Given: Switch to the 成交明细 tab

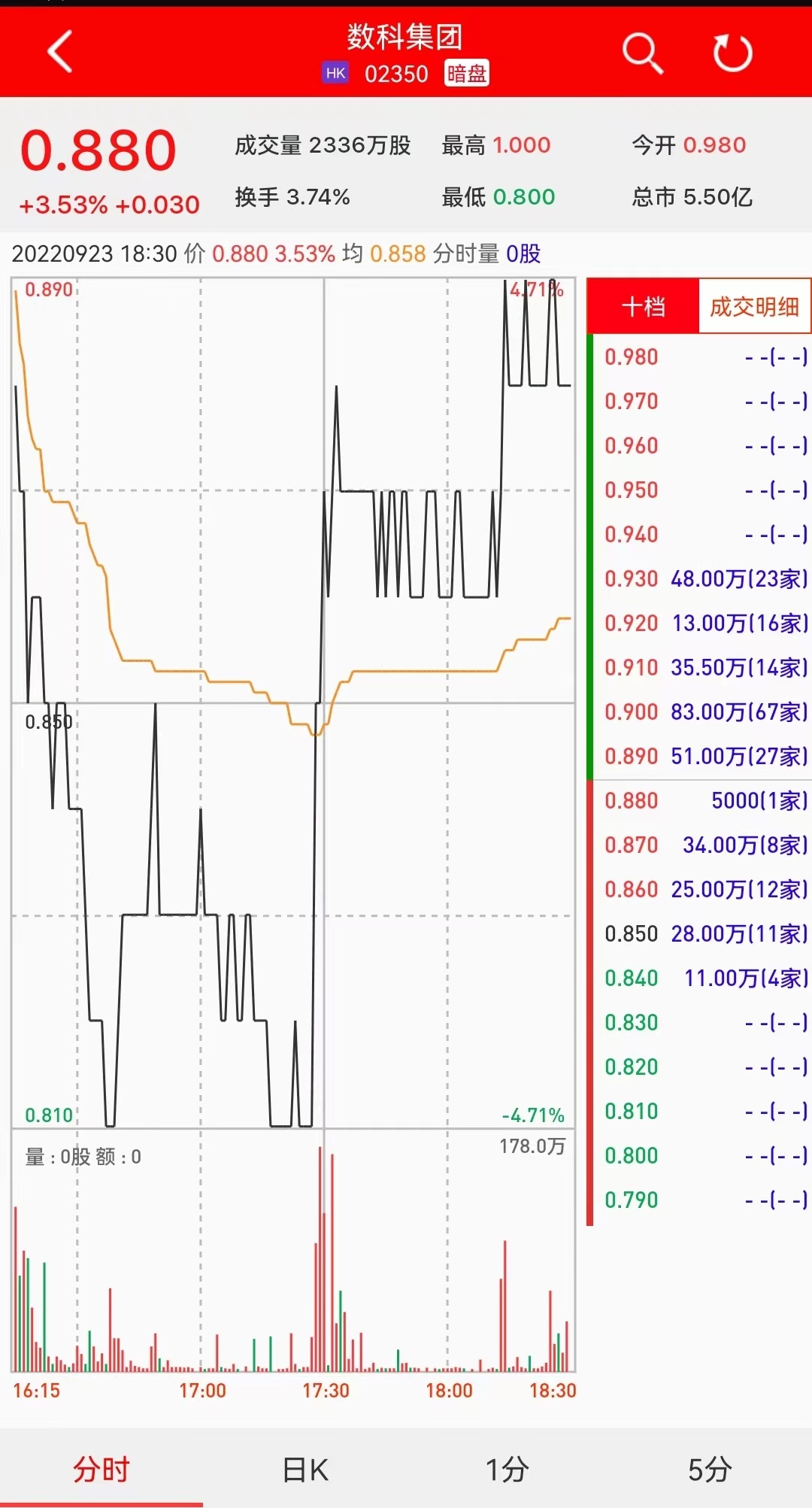Looking at the screenshot, I should (x=754, y=306).
